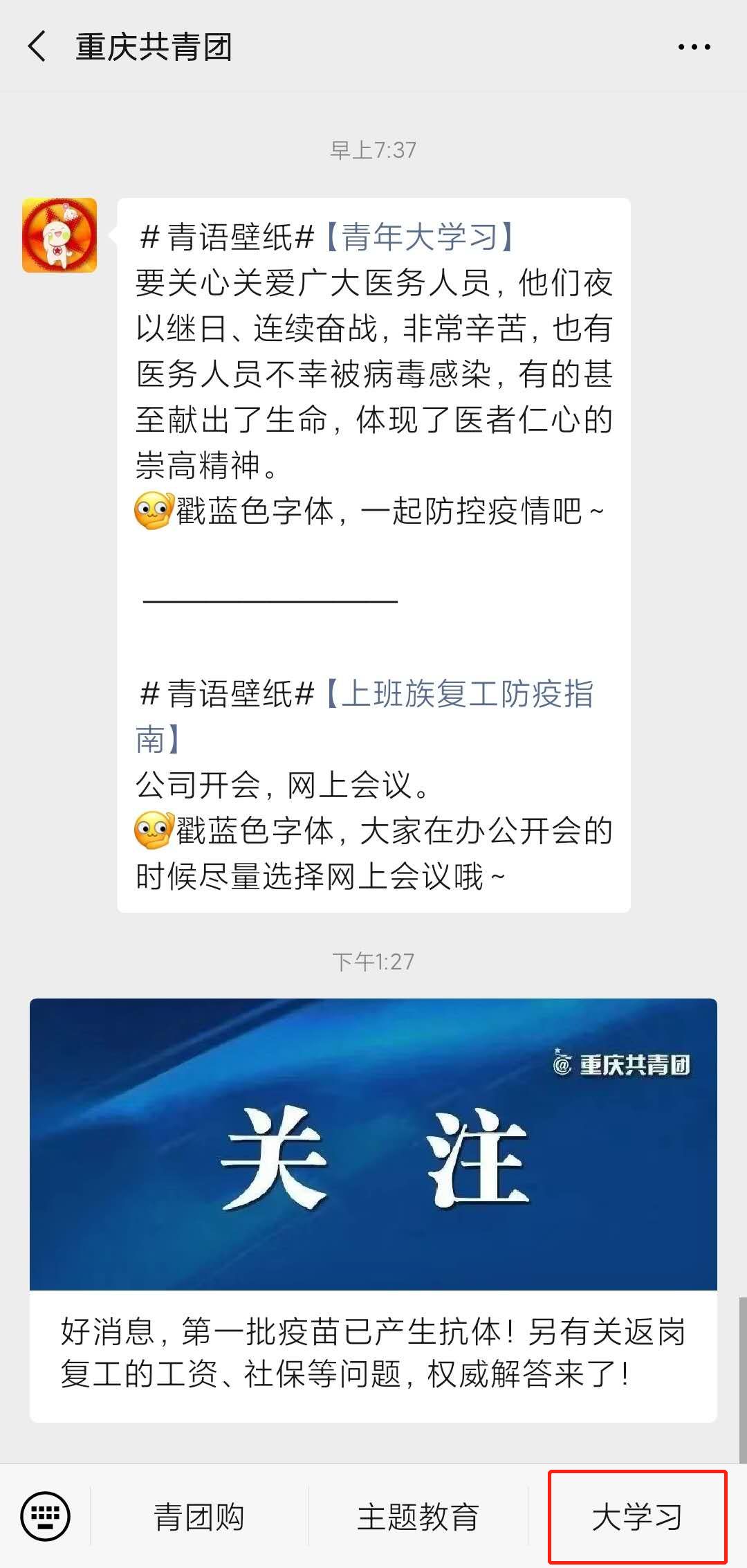Image resolution: width=747 pixels, height=1568 pixels.
Task: Select the 大学习 menu
Action: coord(637,1517)
